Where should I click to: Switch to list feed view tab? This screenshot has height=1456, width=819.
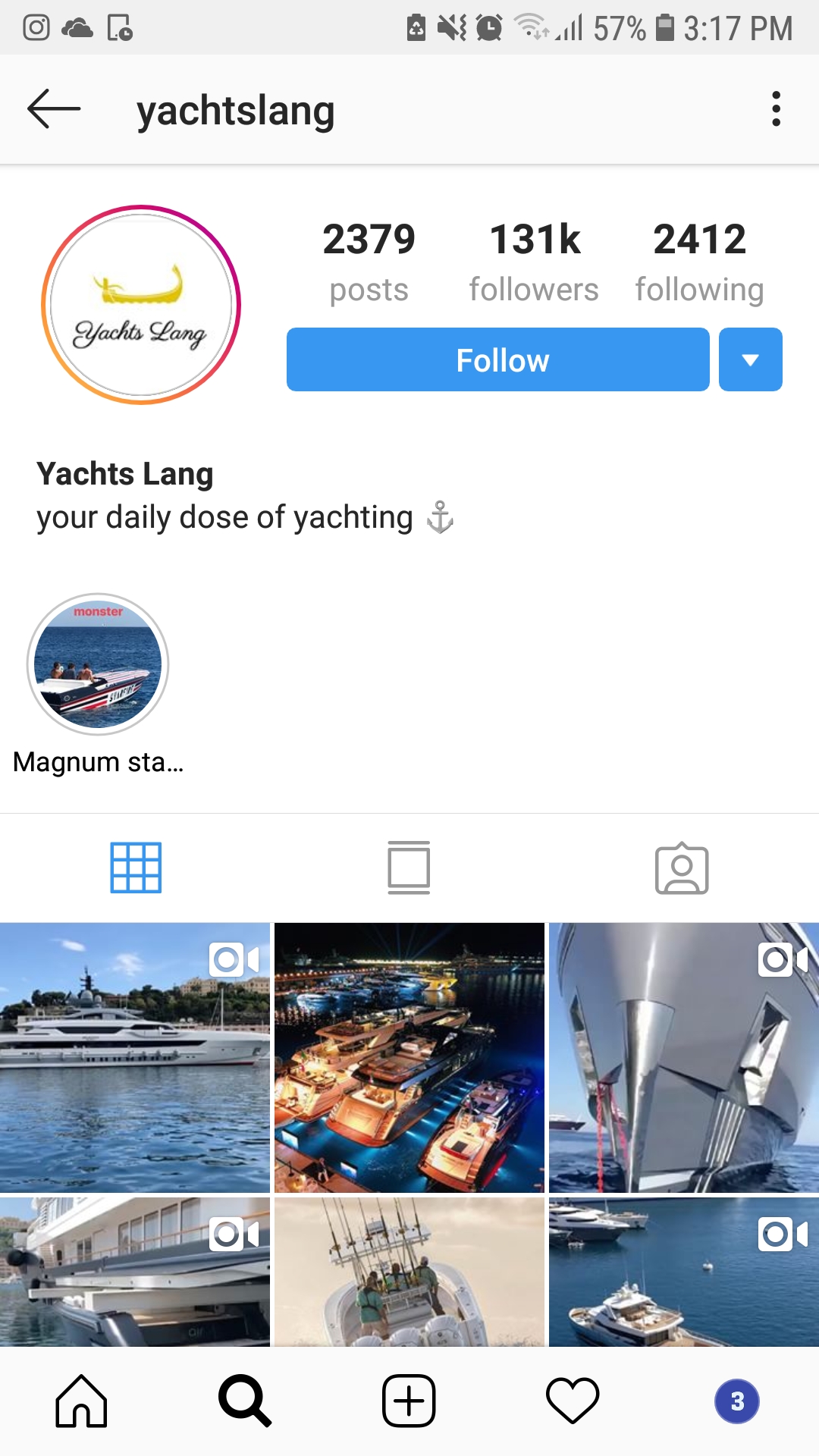[x=409, y=868]
